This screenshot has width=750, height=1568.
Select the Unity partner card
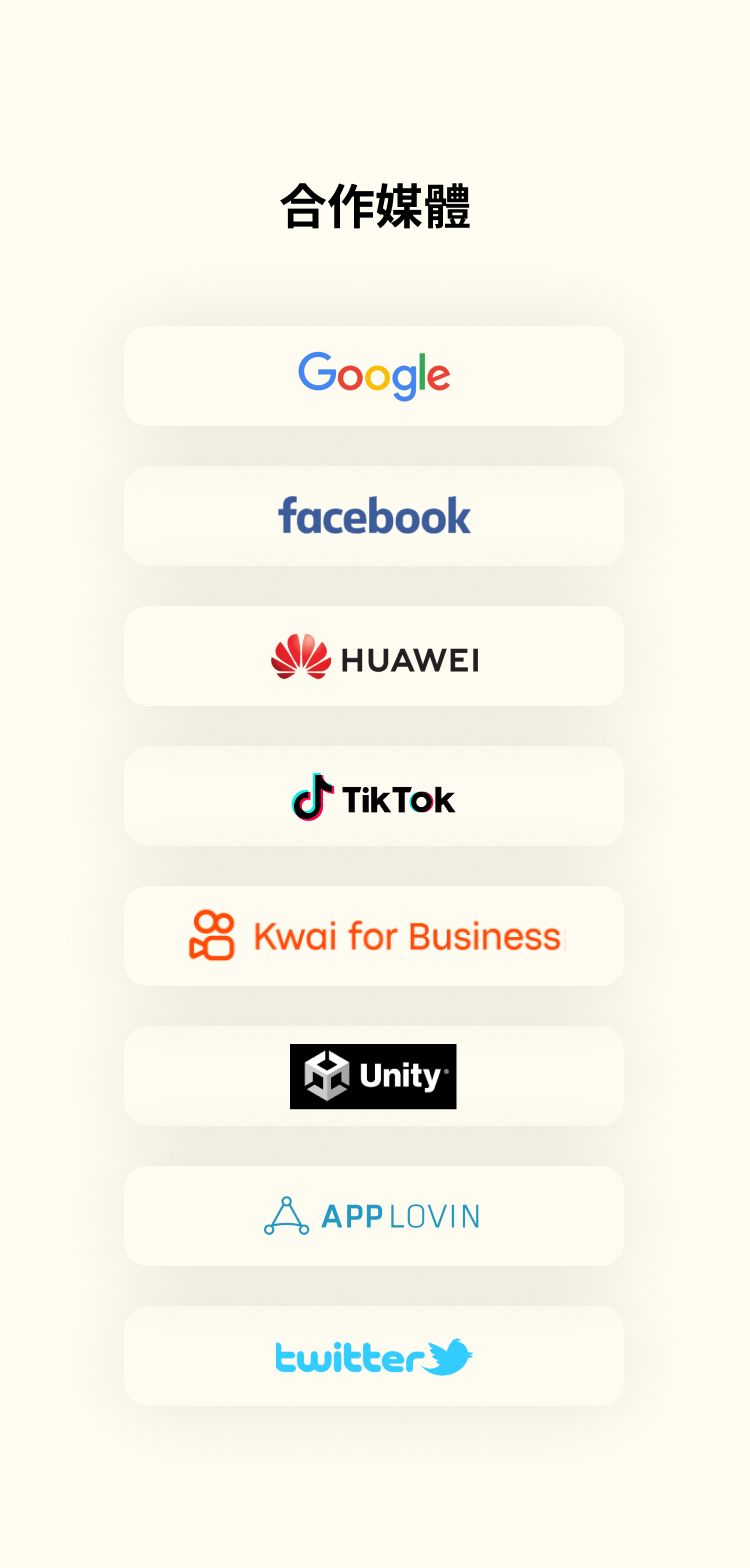[x=374, y=1076]
